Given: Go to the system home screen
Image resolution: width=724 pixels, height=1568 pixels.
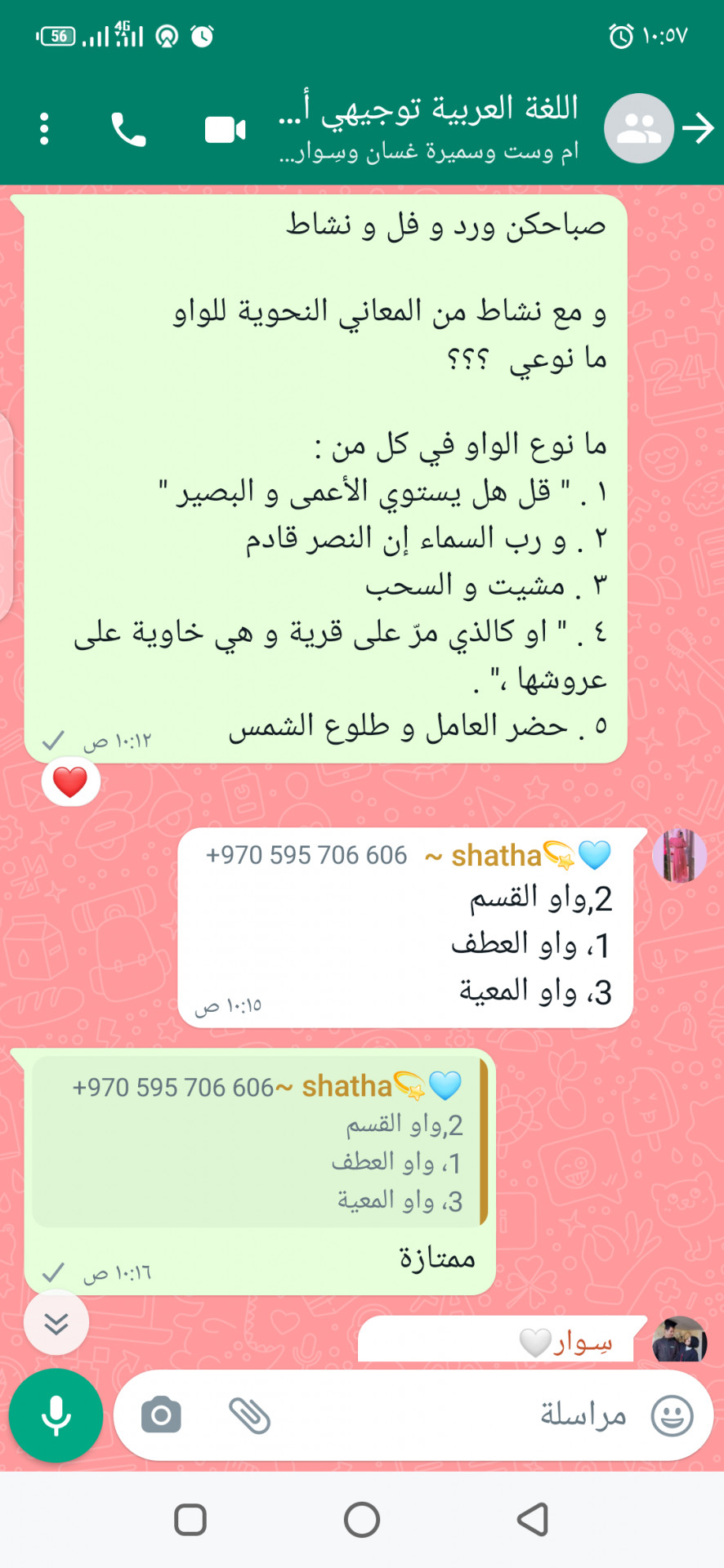Looking at the screenshot, I should pos(362,1520).
